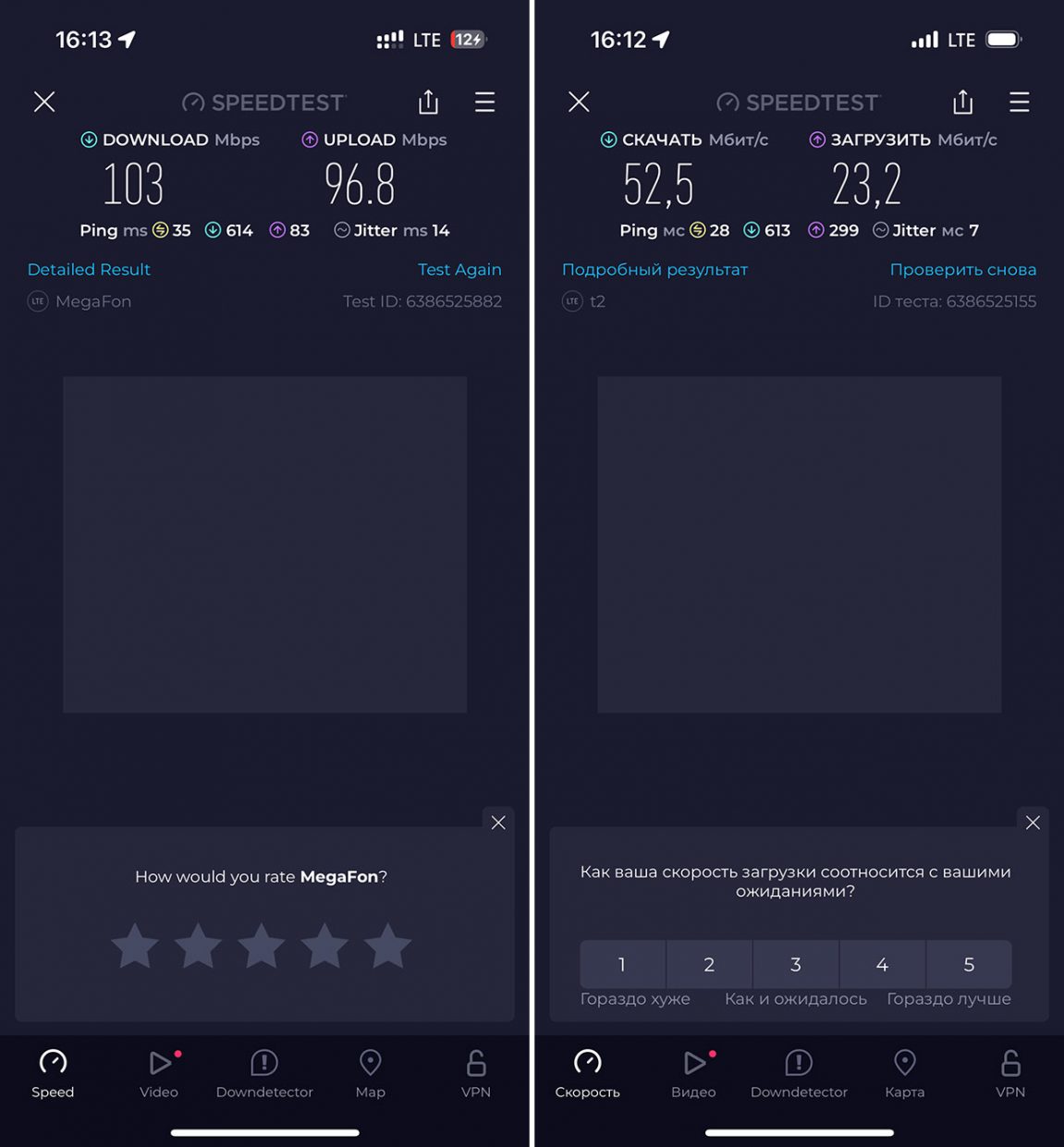Image resolution: width=1064 pixels, height=1147 pixels.
Task: Share the t2 test result
Action: tap(962, 102)
